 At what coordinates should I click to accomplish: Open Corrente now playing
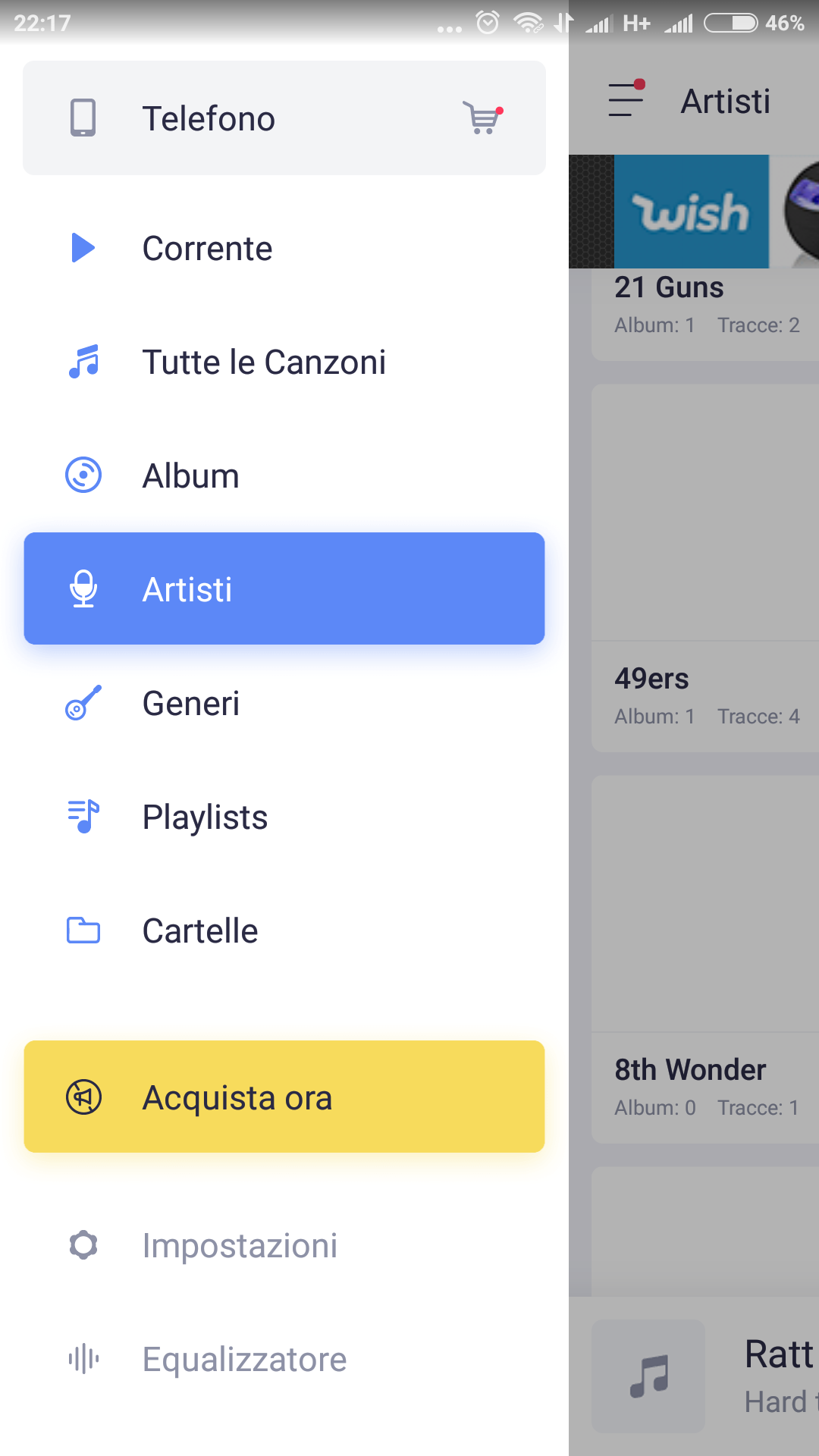[284, 248]
